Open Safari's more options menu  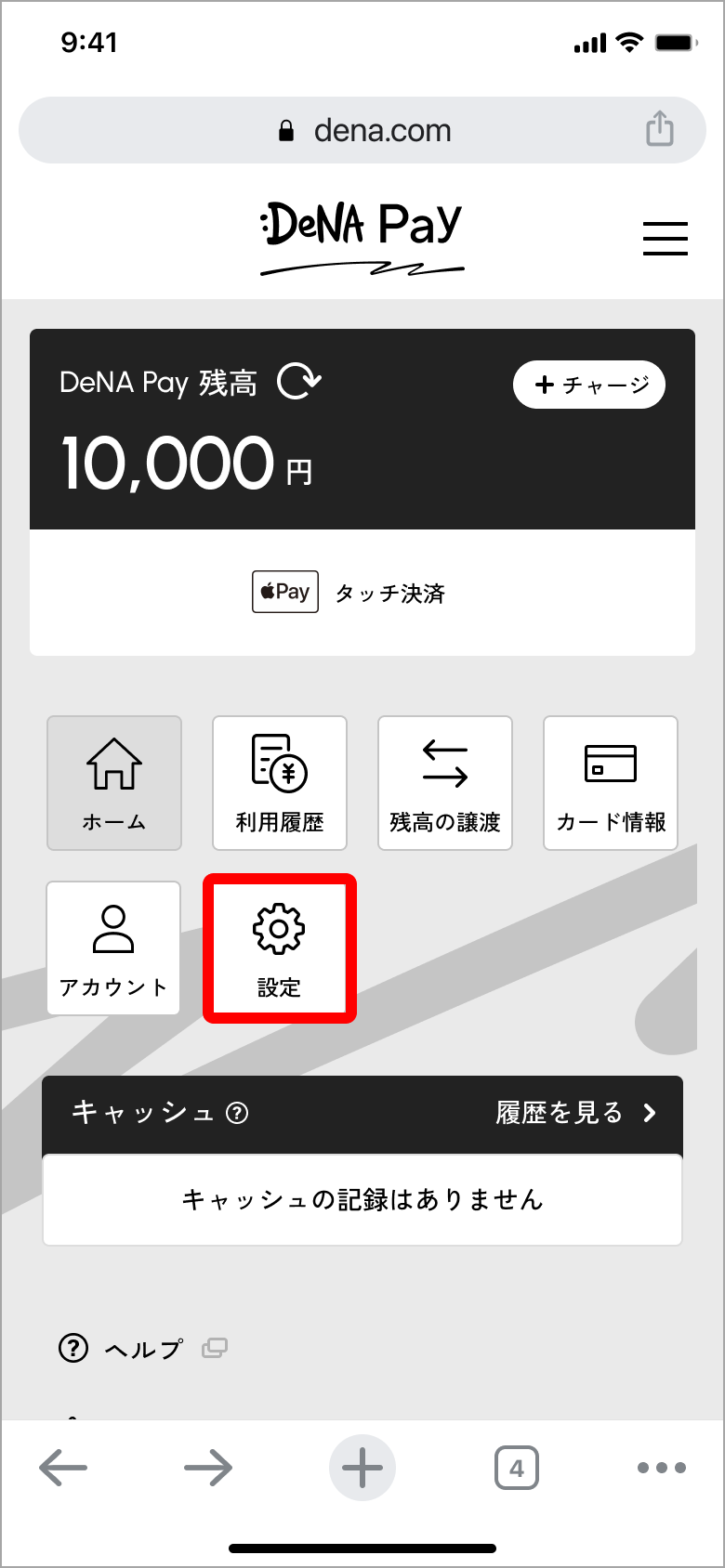(x=661, y=1468)
